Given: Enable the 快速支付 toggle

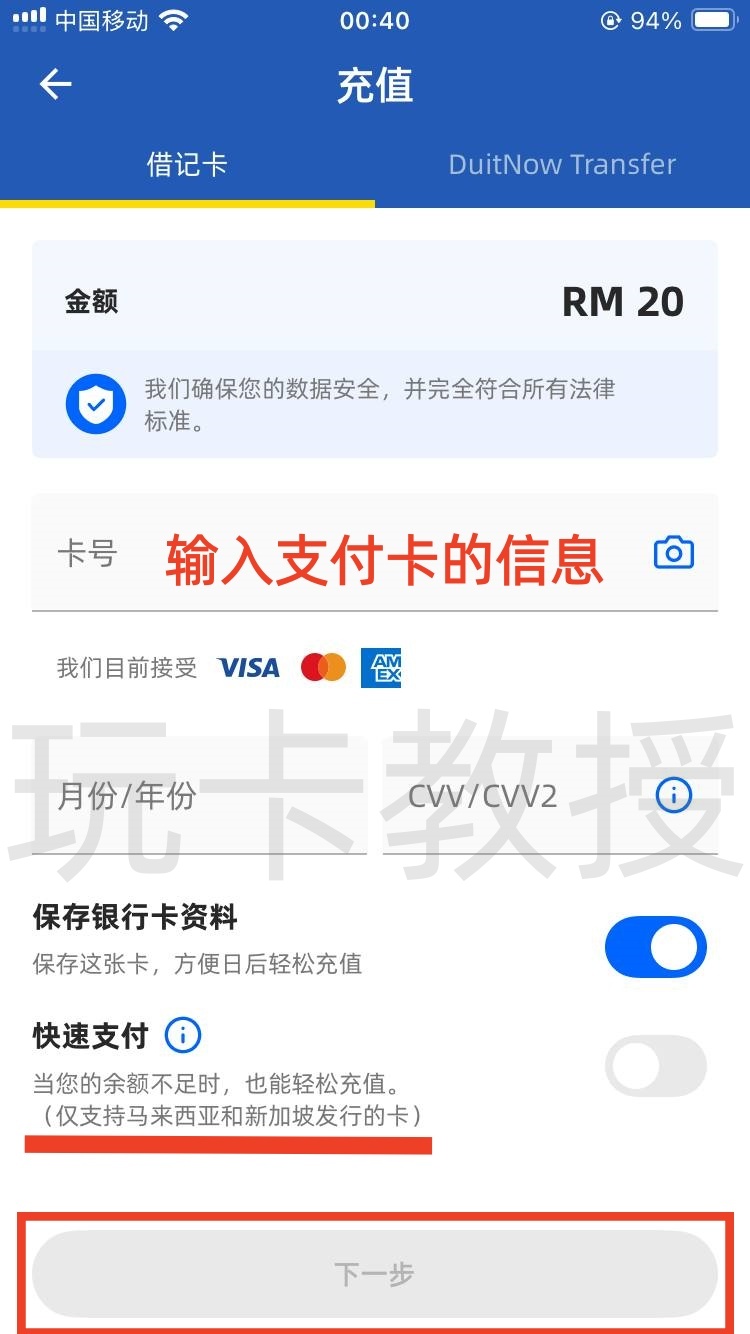Looking at the screenshot, I should tap(656, 1066).
